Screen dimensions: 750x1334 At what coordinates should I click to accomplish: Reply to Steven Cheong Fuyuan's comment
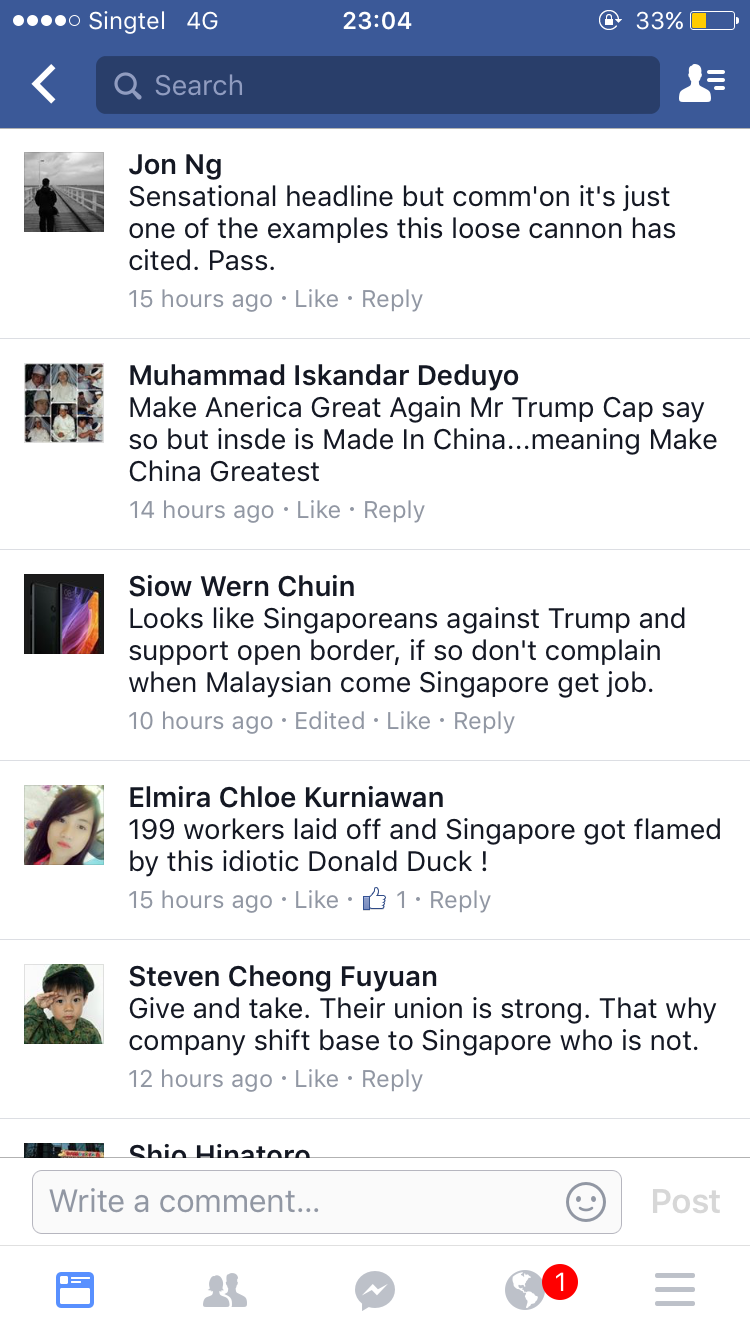click(x=392, y=1079)
